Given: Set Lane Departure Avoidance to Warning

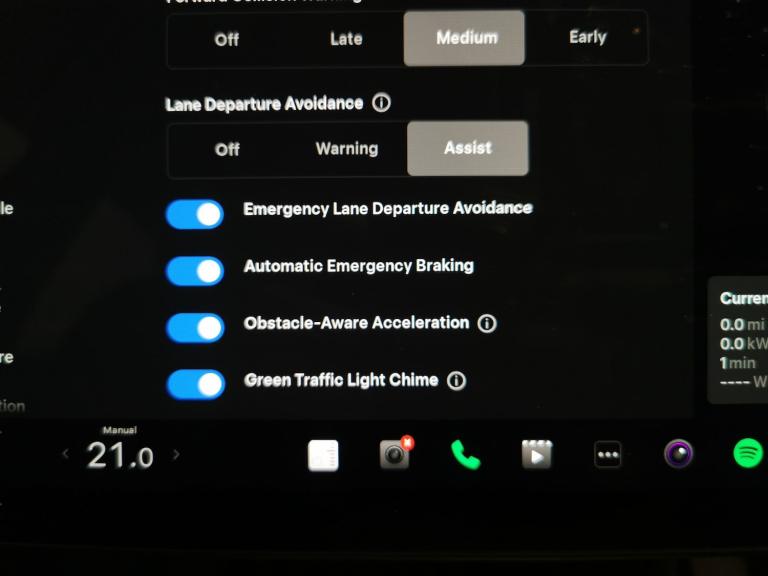Looking at the screenshot, I should [x=346, y=149].
